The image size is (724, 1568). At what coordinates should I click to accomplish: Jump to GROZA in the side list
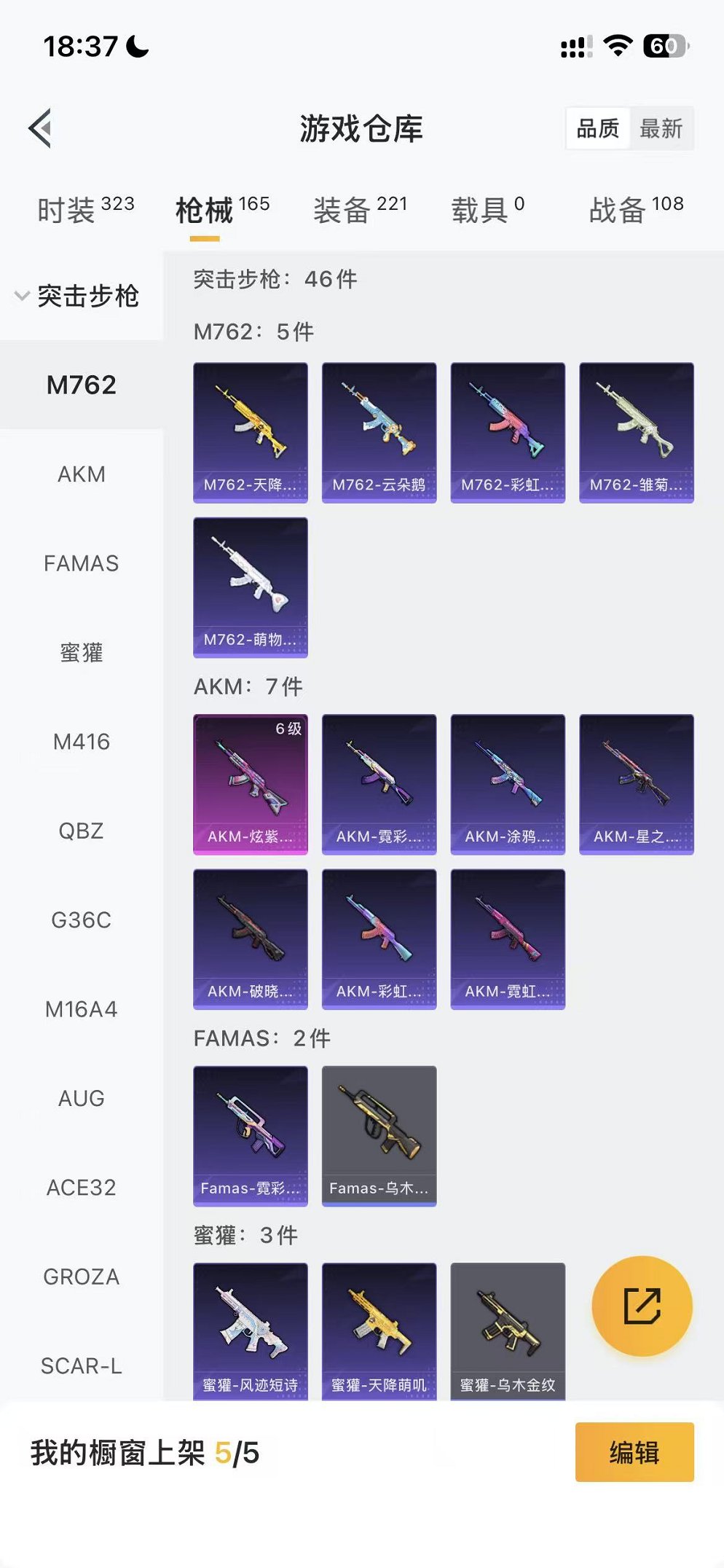82,1277
